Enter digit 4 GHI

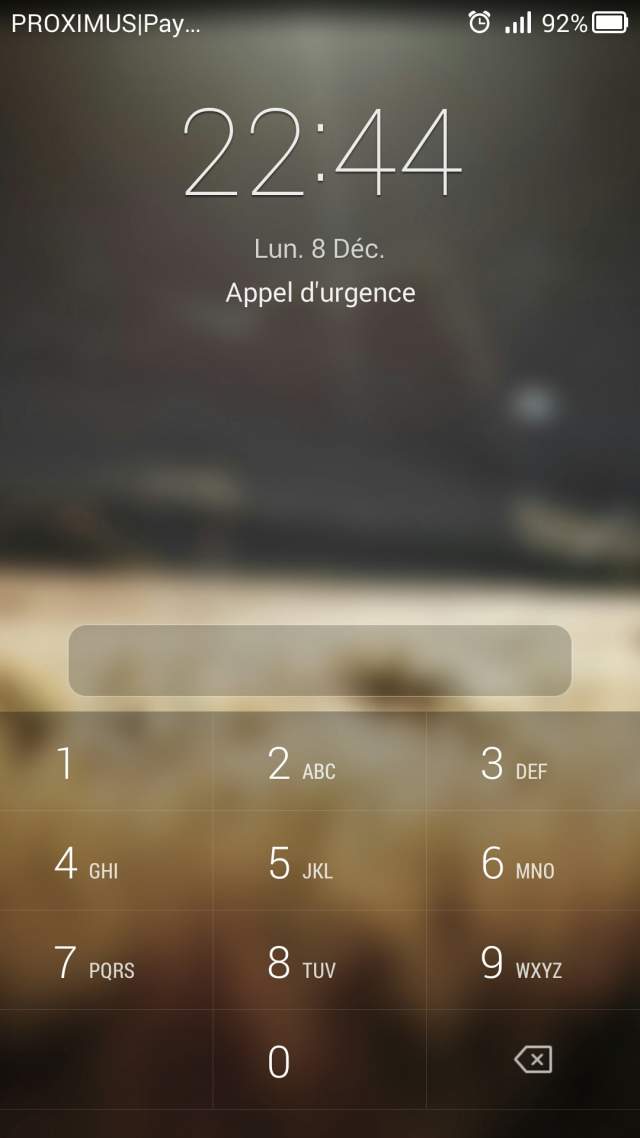[x=106, y=862]
